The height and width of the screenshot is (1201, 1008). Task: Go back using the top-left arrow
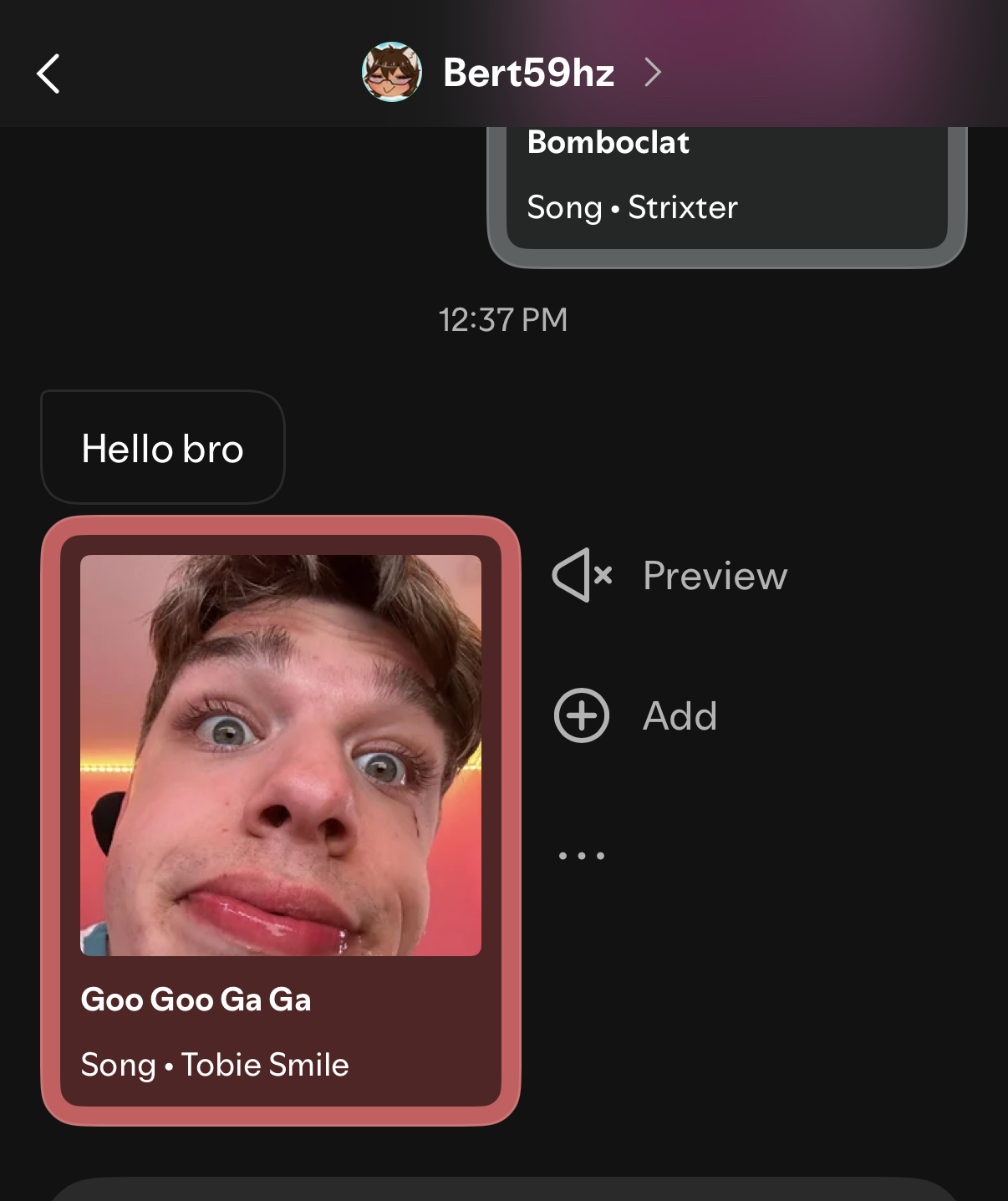pos(48,74)
